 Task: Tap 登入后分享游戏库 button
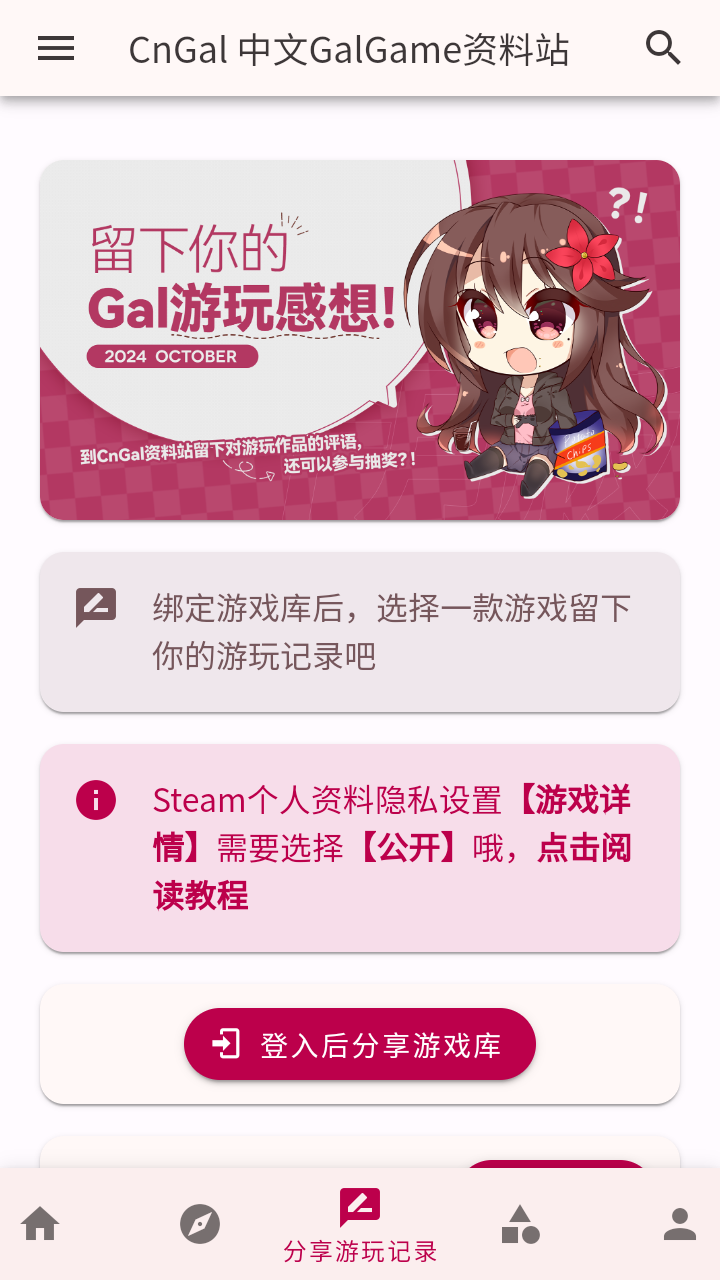point(360,1044)
